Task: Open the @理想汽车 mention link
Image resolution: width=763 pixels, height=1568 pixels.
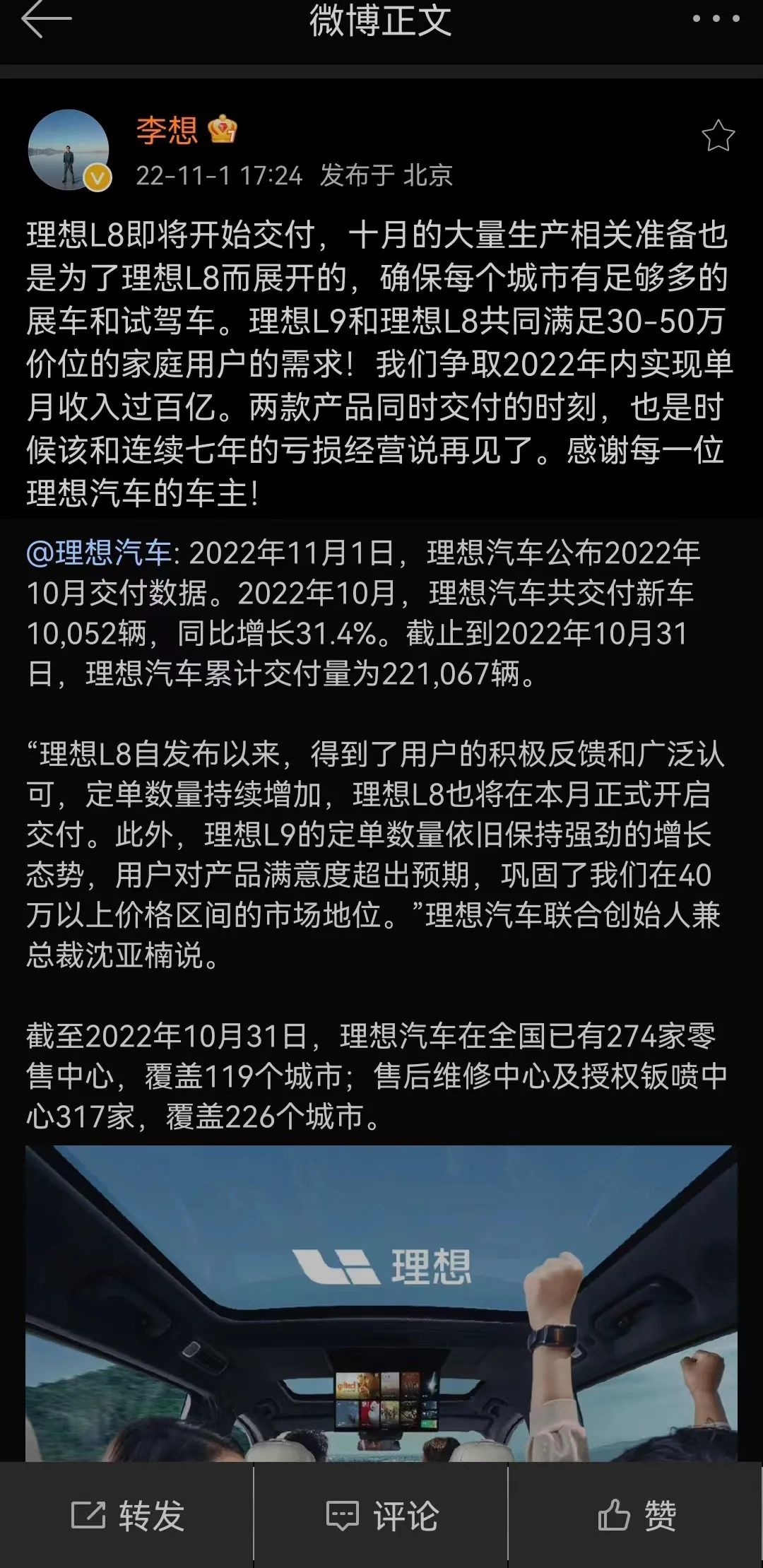Action: pos(99,553)
